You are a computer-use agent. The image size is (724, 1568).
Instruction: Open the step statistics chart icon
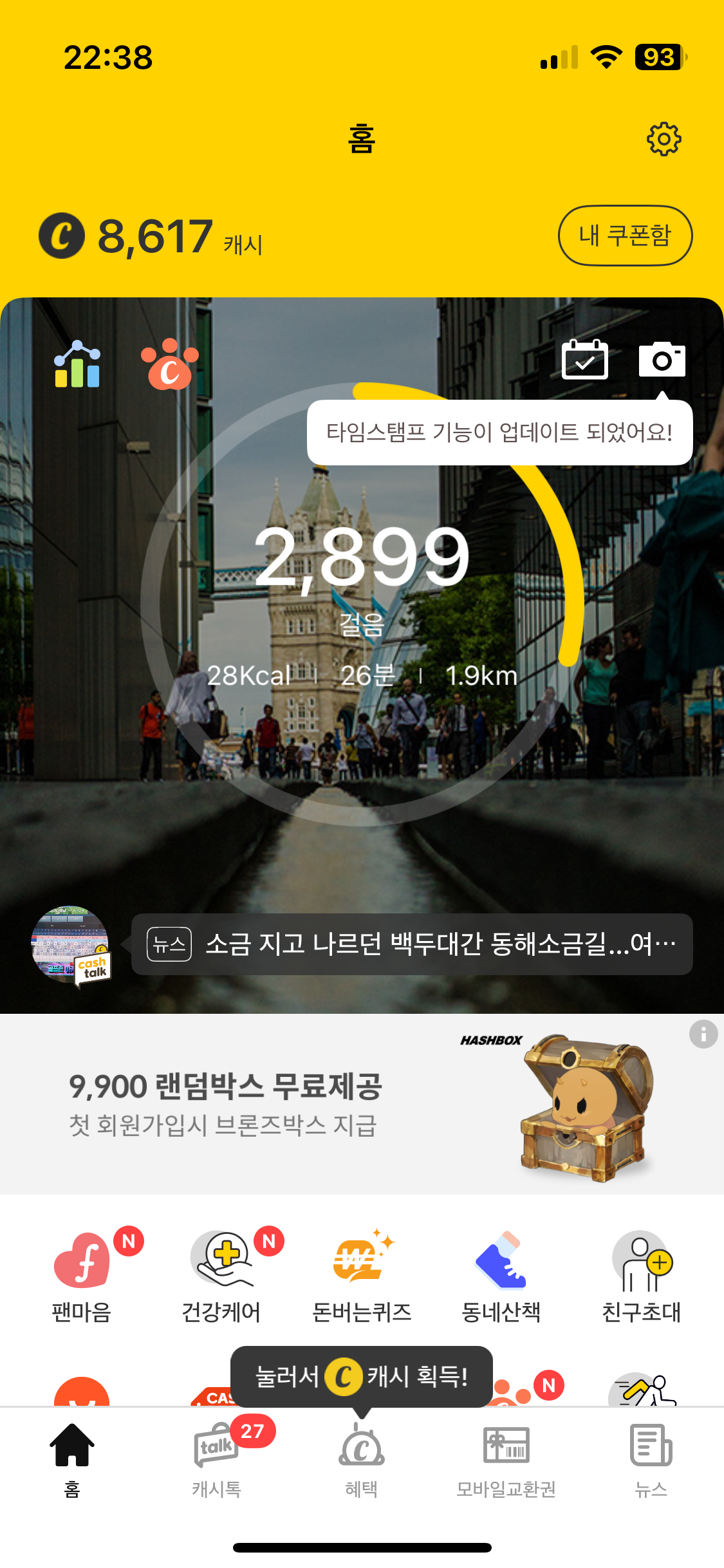click(77, 364)
